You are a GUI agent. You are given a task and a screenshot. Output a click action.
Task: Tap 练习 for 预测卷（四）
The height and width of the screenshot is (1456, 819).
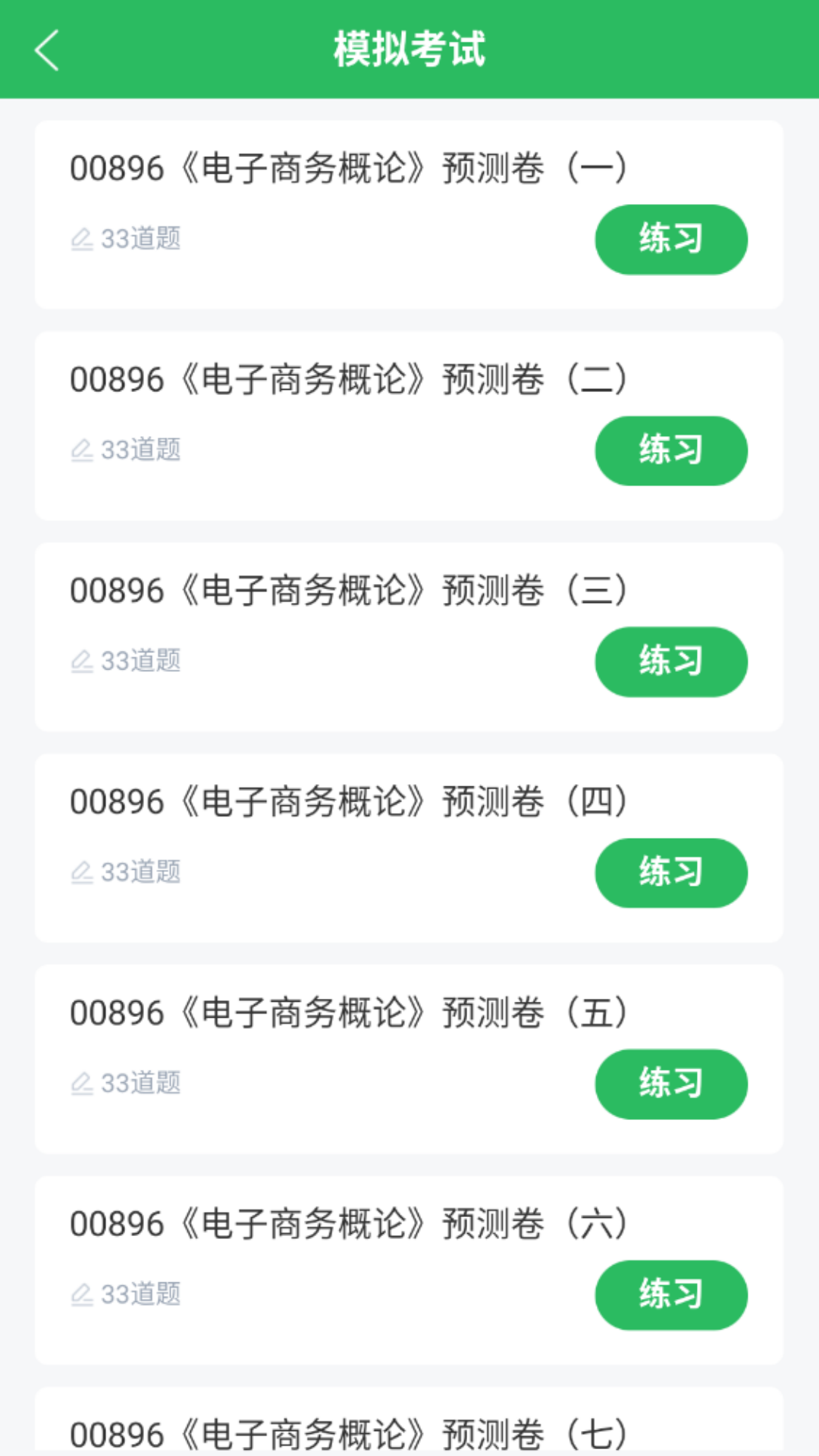click(x=671, y=873)
